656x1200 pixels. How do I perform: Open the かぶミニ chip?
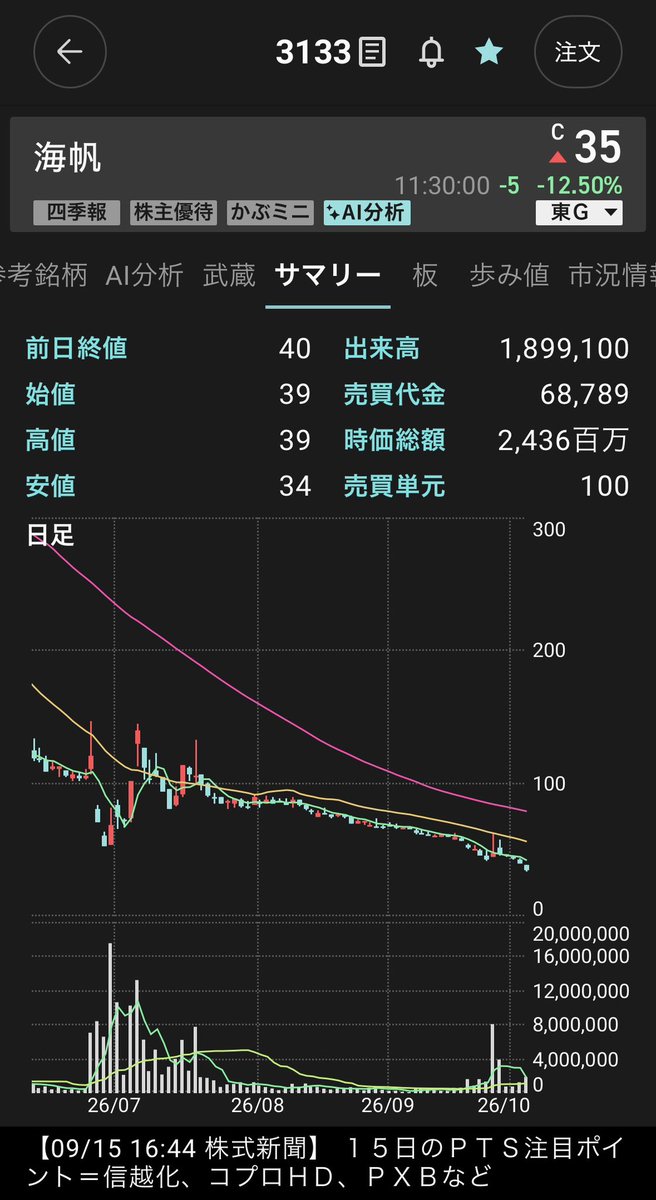(x=269, y=212)
